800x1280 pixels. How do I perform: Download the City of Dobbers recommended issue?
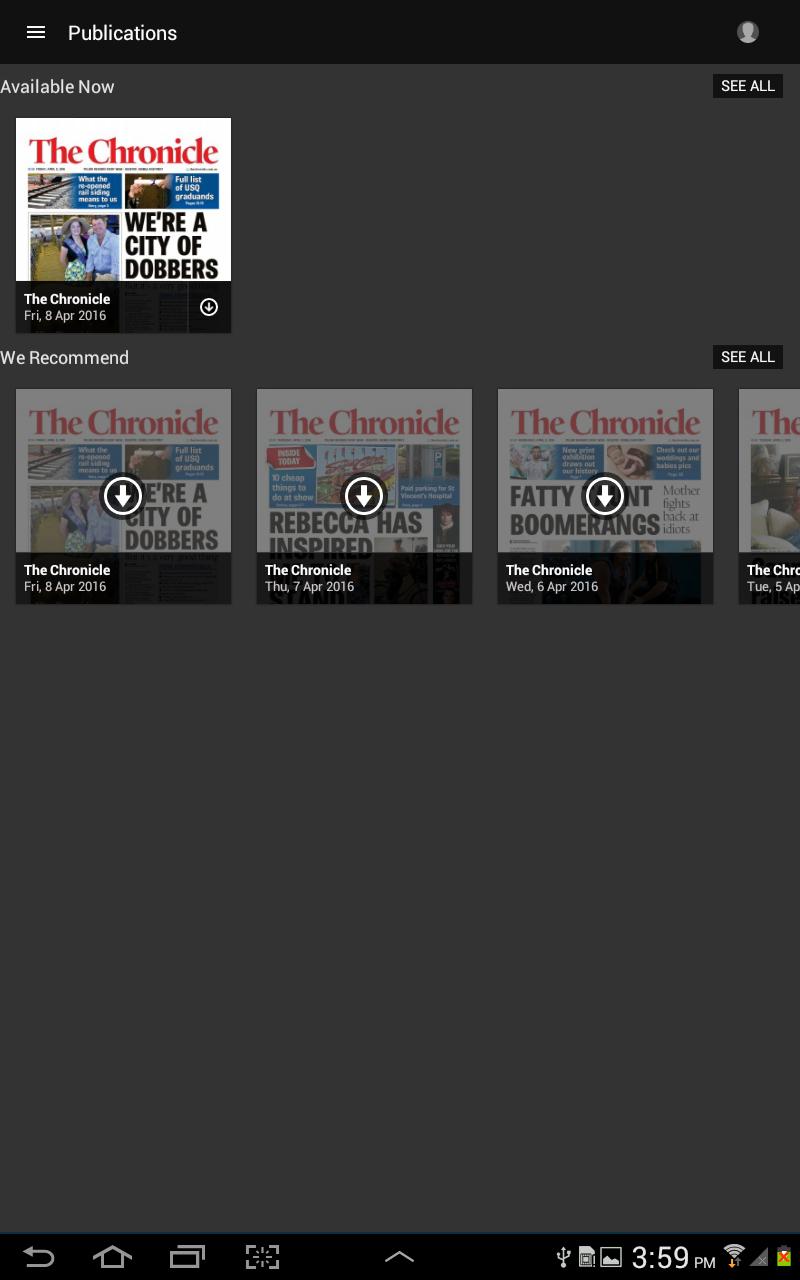pos(123,495)
